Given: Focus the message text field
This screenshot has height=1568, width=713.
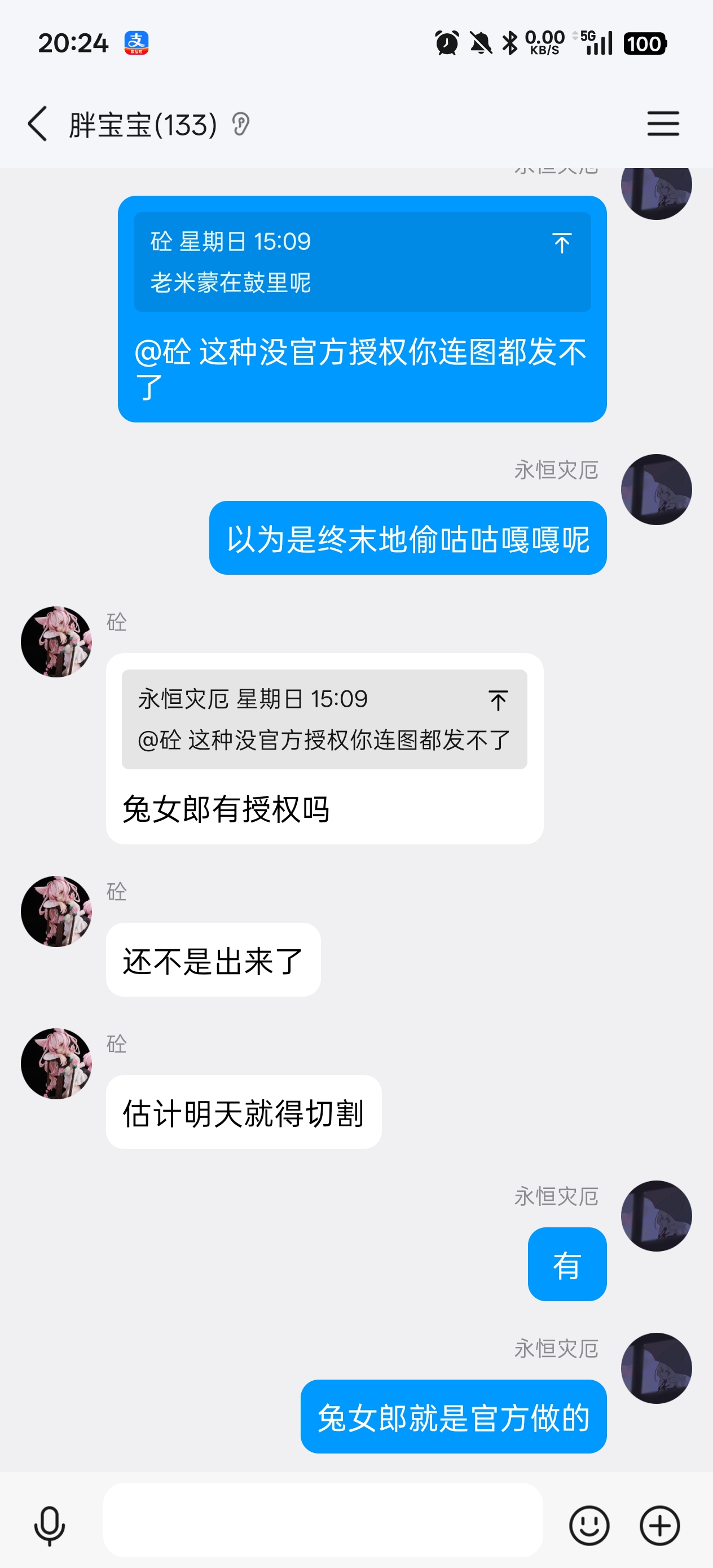Looking at the screenshot, I should click(323, 1520).
